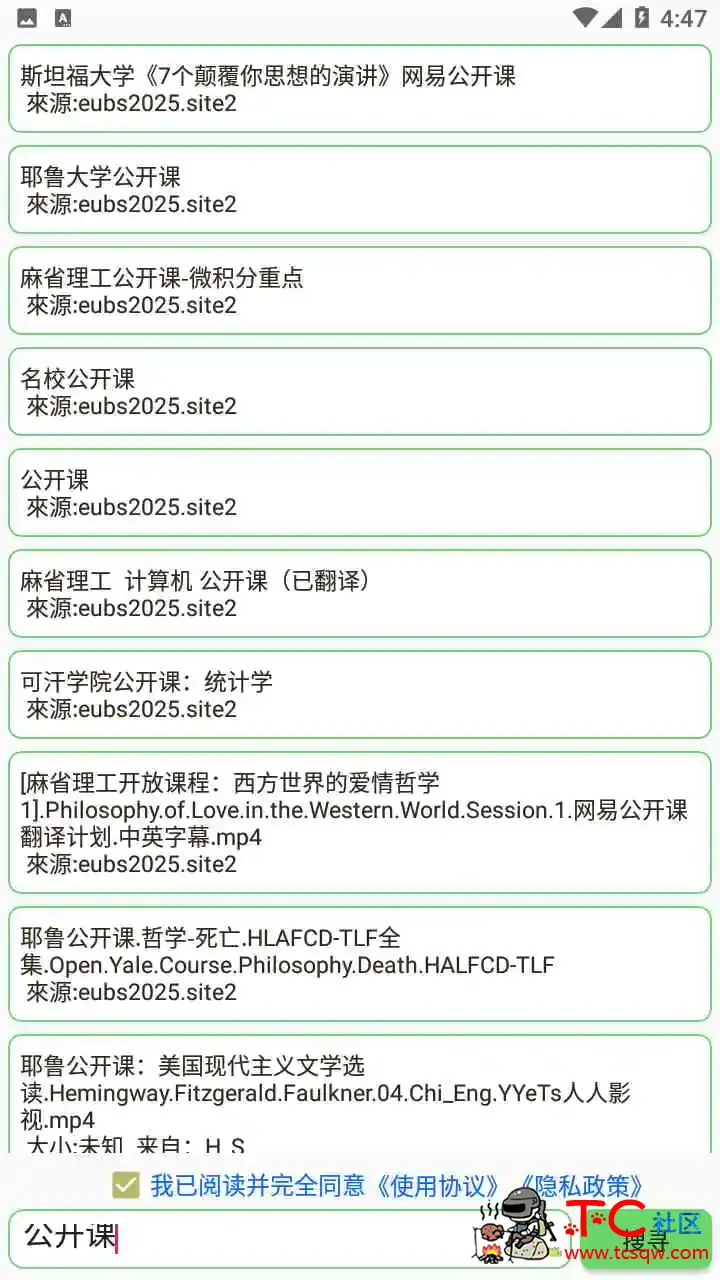Select the 斯坦福大学《7个颠覆你思想的演讲》 result
720x1280 pixels.
[x=360, y=89]
